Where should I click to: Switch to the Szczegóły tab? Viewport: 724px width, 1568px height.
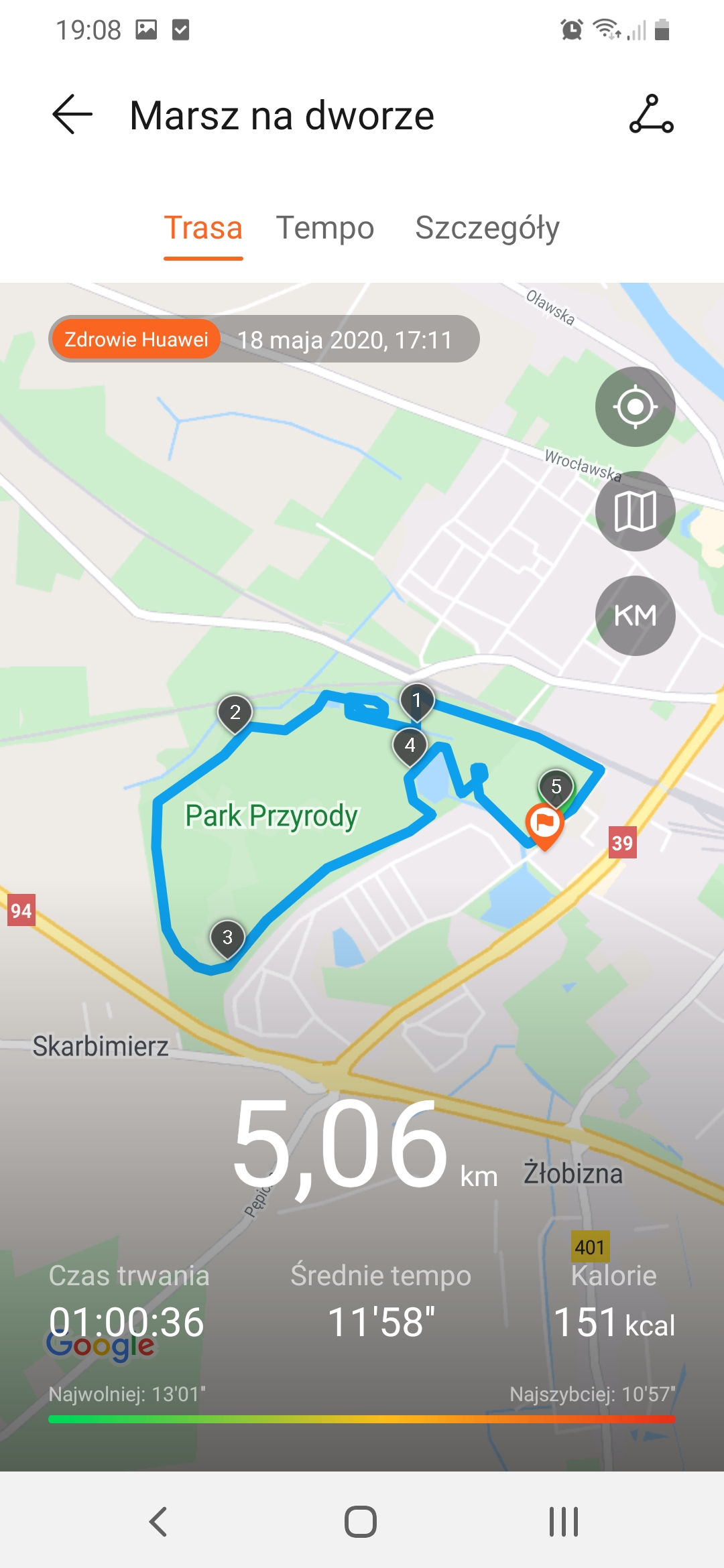coord(487,228)
